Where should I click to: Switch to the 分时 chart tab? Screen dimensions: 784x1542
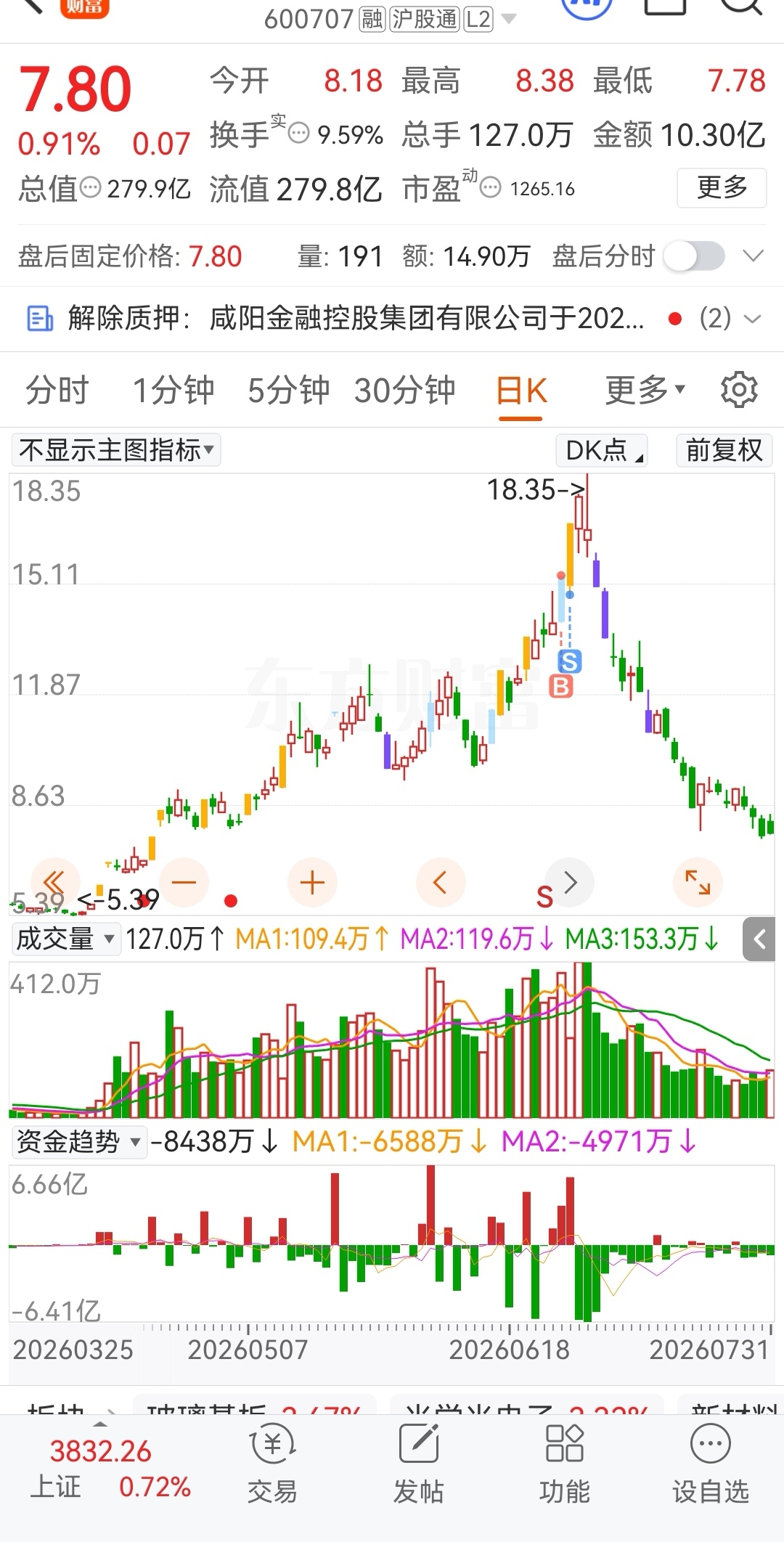point(57,391)
